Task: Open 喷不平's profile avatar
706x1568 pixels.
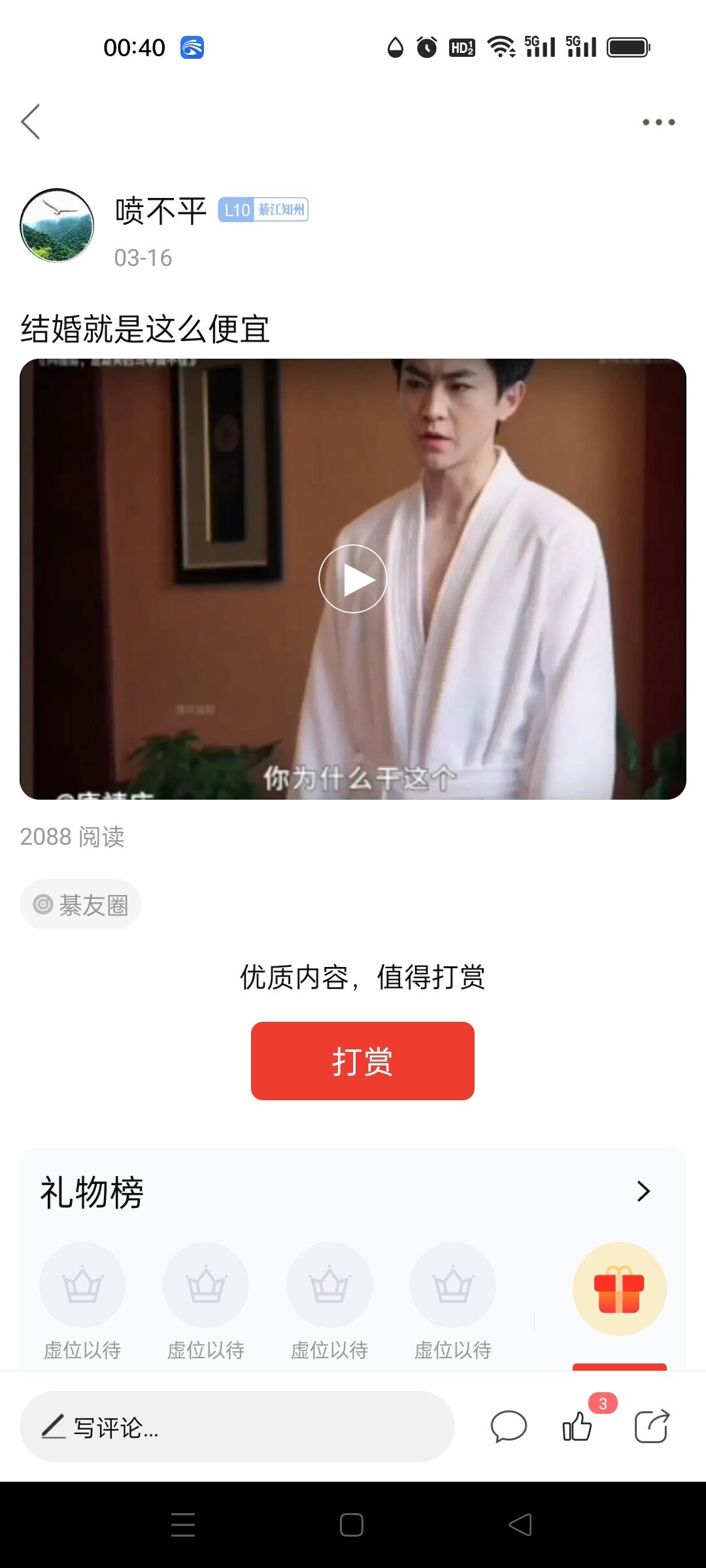Action: pos(57,226)
